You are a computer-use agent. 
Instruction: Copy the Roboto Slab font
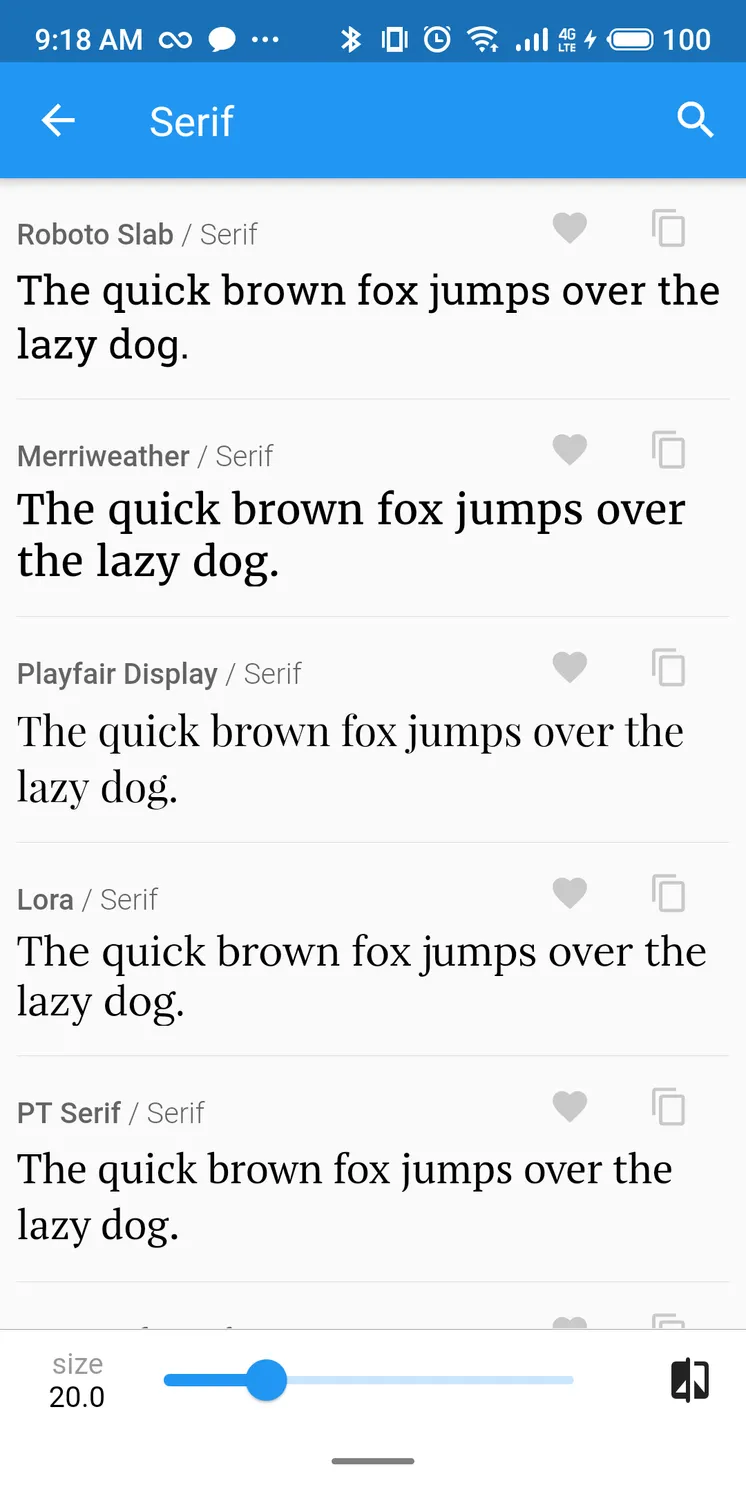[x=668, y=228]
